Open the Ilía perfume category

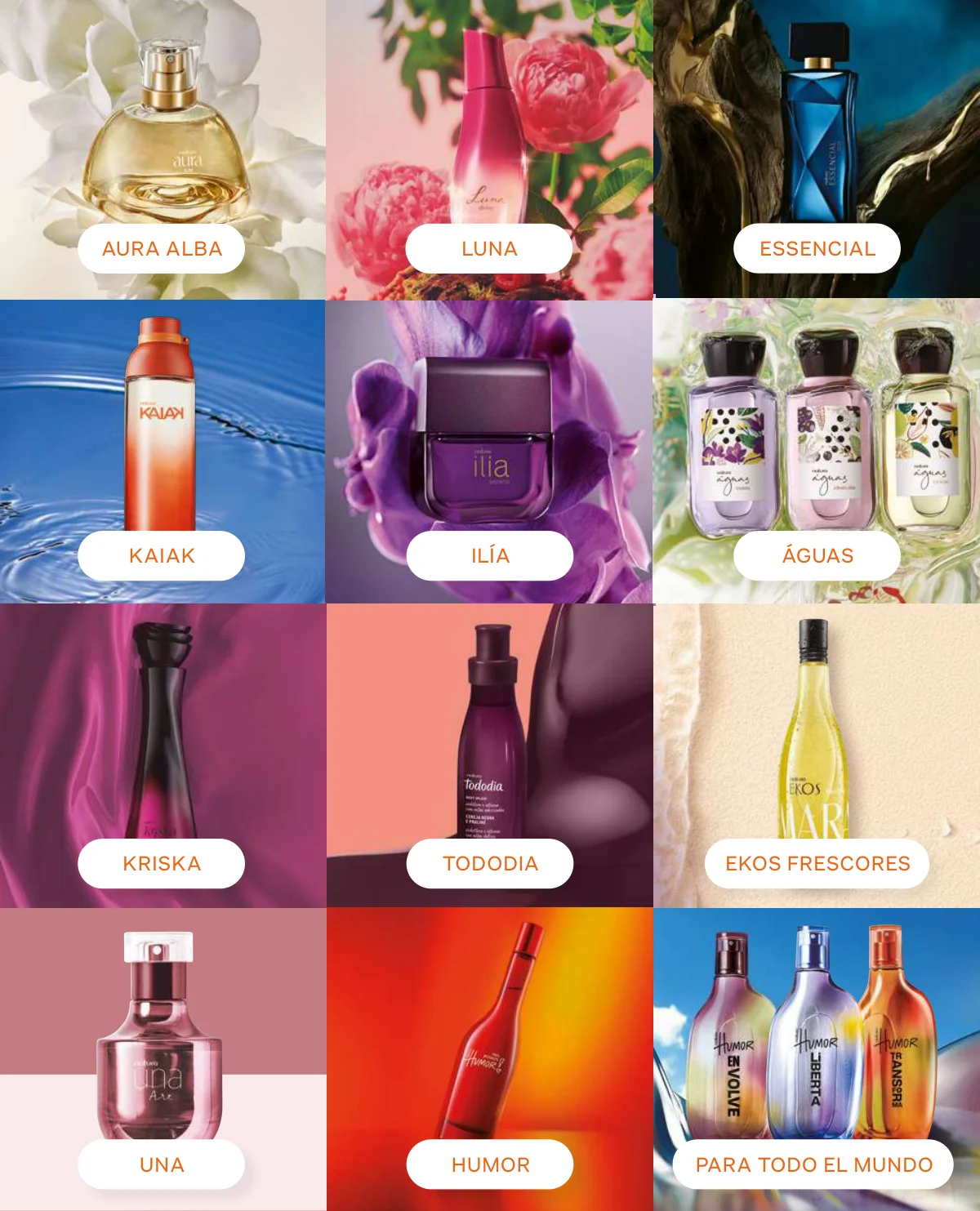click(490, 556)
